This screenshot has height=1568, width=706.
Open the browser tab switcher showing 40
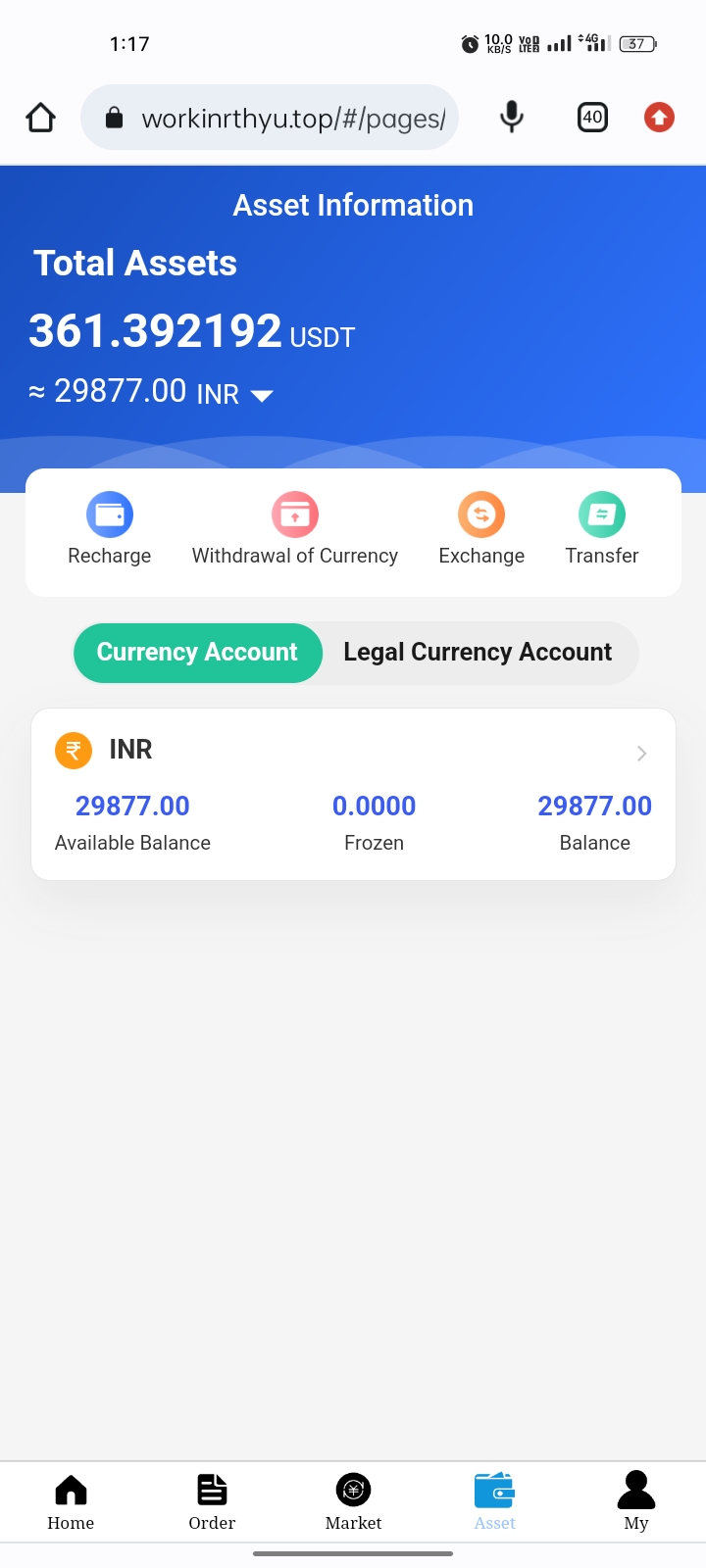592,118
